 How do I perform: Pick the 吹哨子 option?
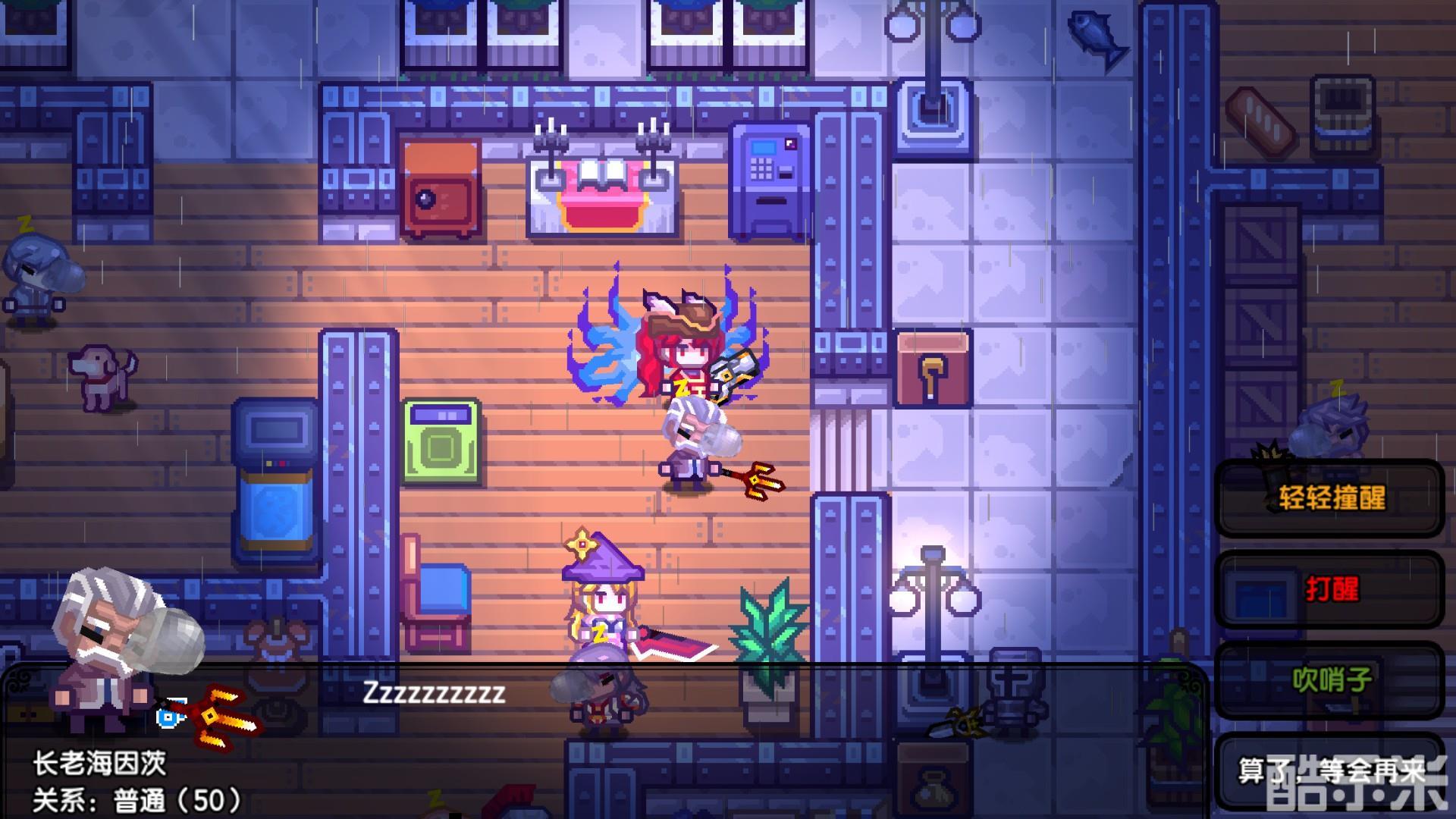(1331, 680)
